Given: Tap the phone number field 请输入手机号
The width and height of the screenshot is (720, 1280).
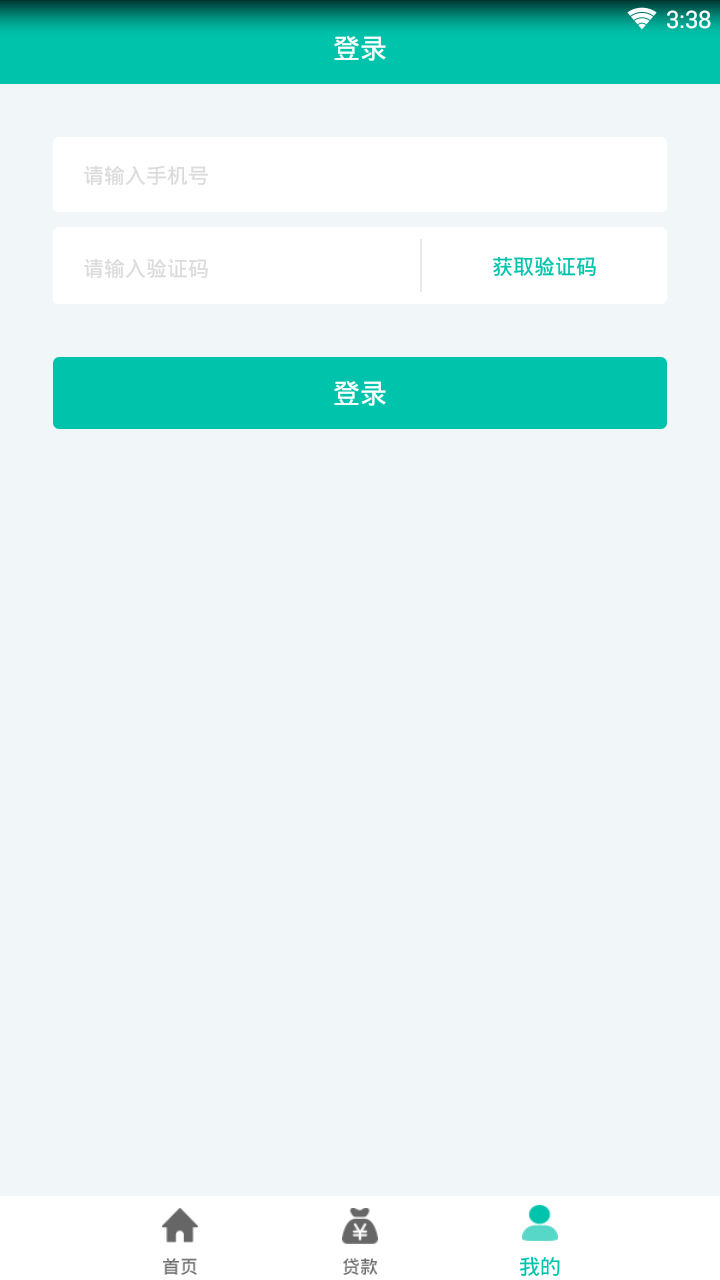Looking at the screenshot, I should (x=360, y=175).
